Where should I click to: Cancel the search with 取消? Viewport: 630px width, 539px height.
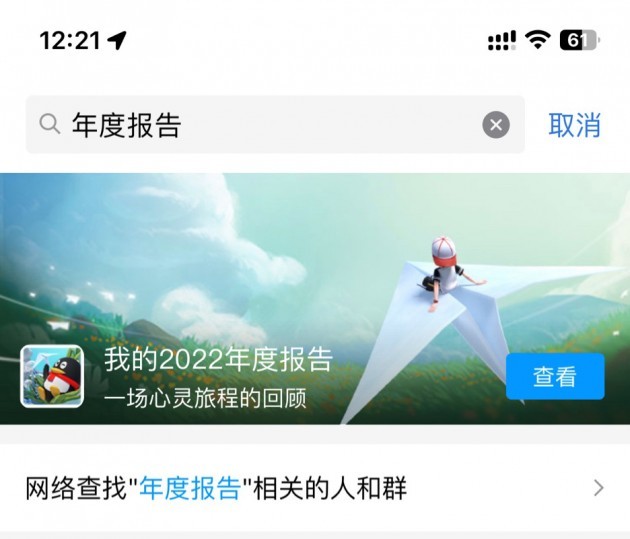(x=574, y=125)
